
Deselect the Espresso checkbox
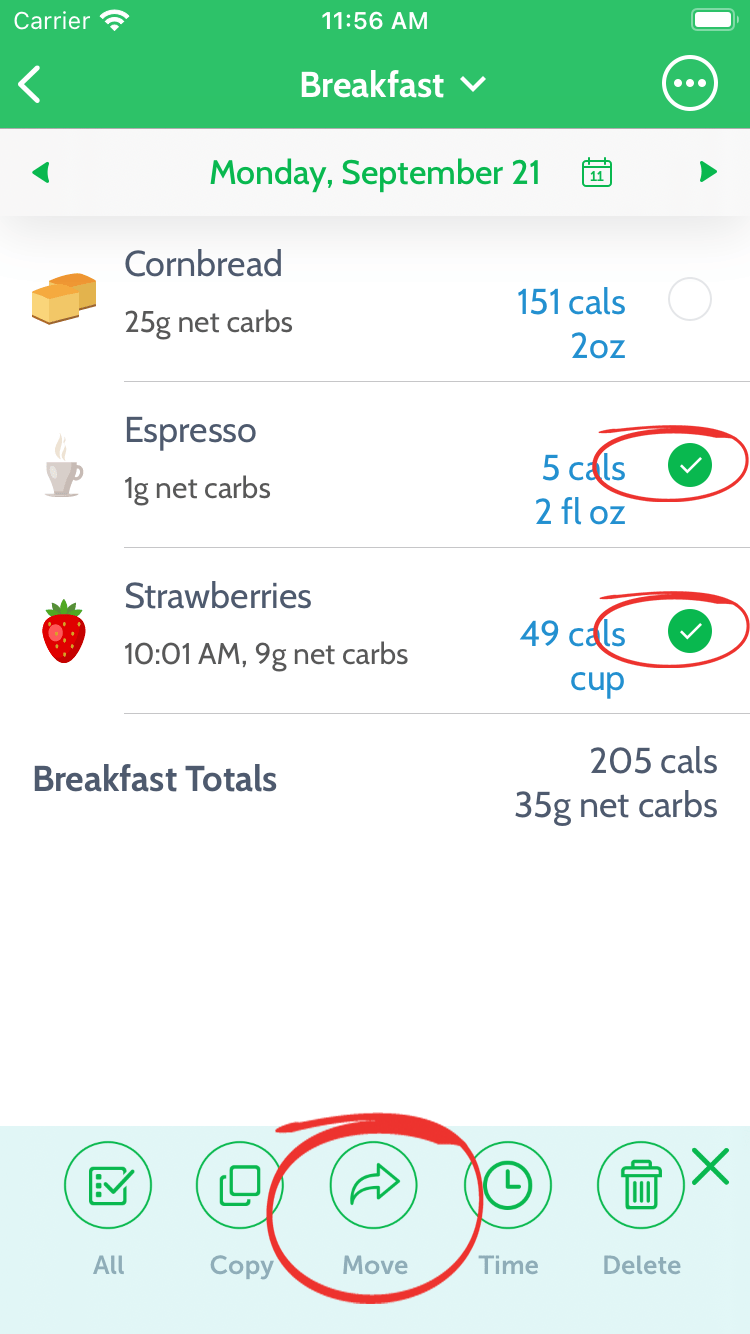coord(689,465)
